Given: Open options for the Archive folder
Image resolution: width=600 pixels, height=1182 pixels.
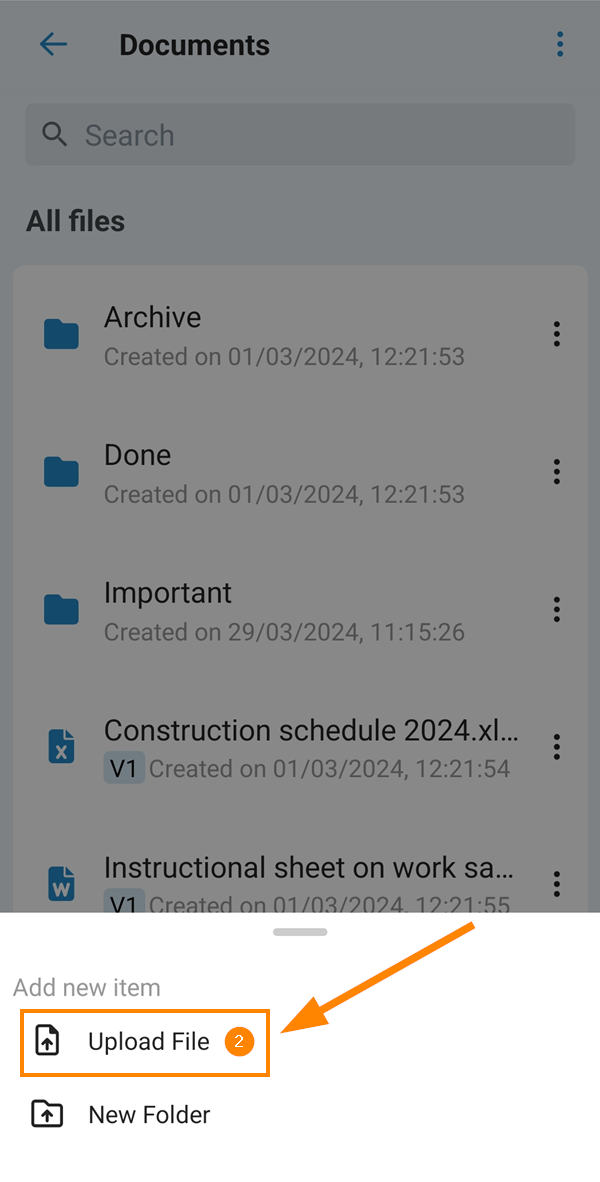Looking at the screenshot, I should (556, 334).
